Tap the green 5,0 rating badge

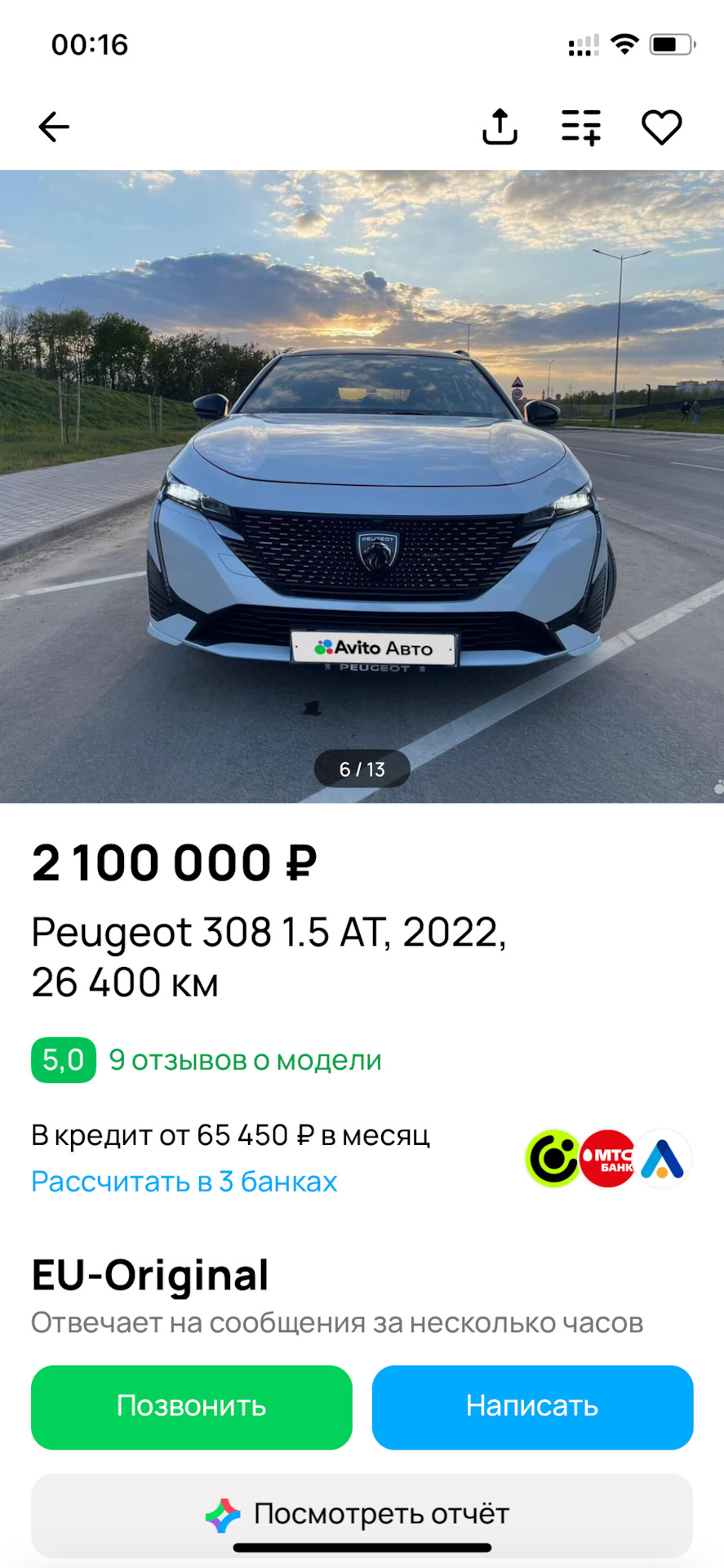point(61,1061)
